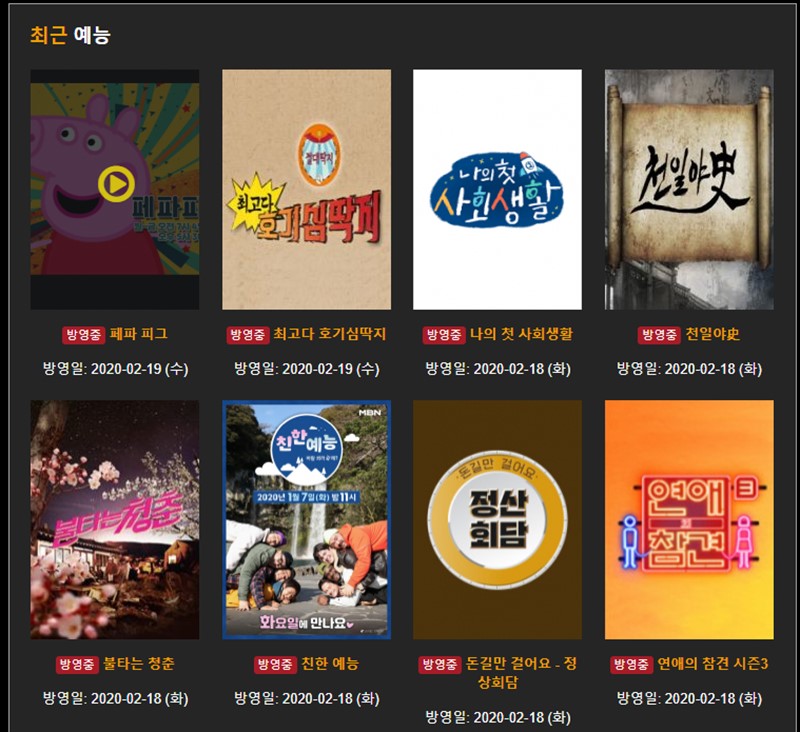
Task: Open the 친한 예능 poster
Action: click(306, 519)
